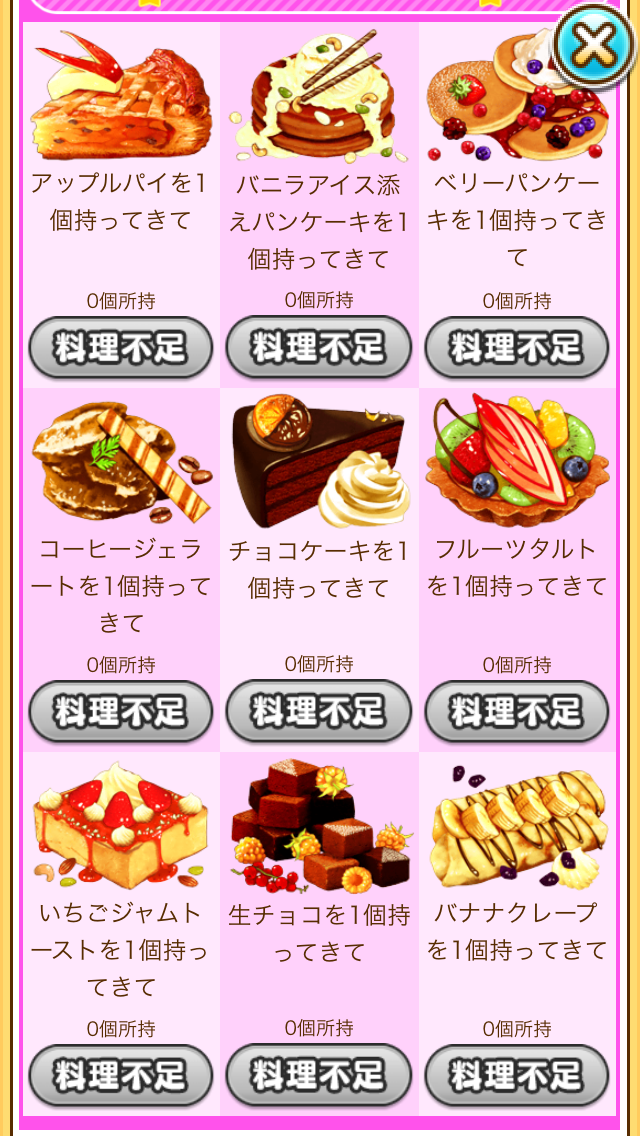This screenshot has width=640, height=1136.
Task: Tap 料理不足 under バニラアイス添えパンケーキ
Action: click(x=319, y=348)
